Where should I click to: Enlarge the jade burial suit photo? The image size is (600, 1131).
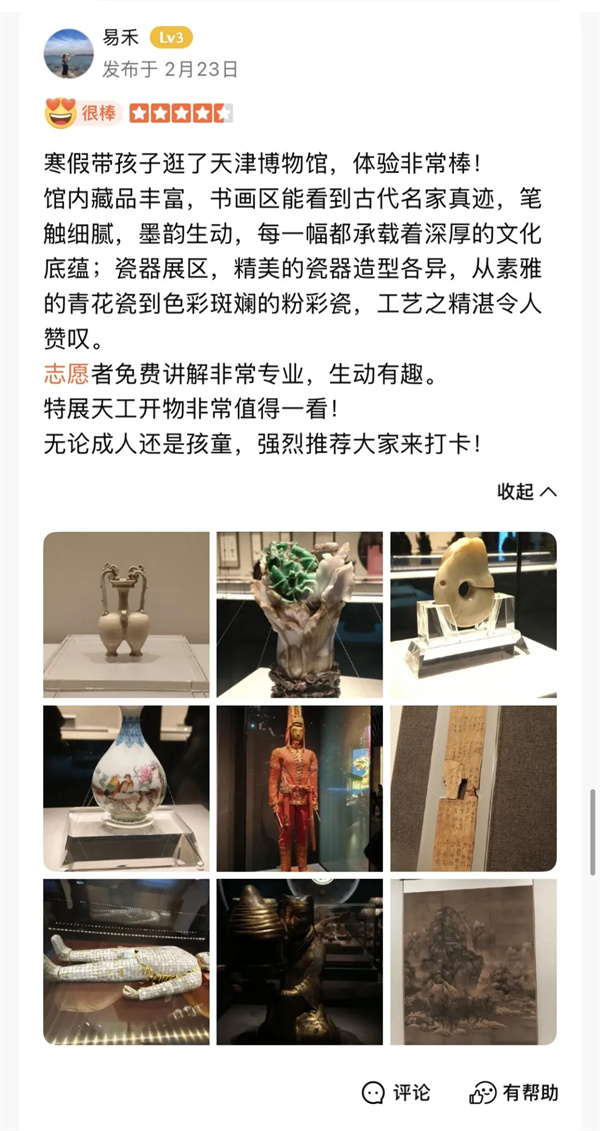(x=126, y=962)
